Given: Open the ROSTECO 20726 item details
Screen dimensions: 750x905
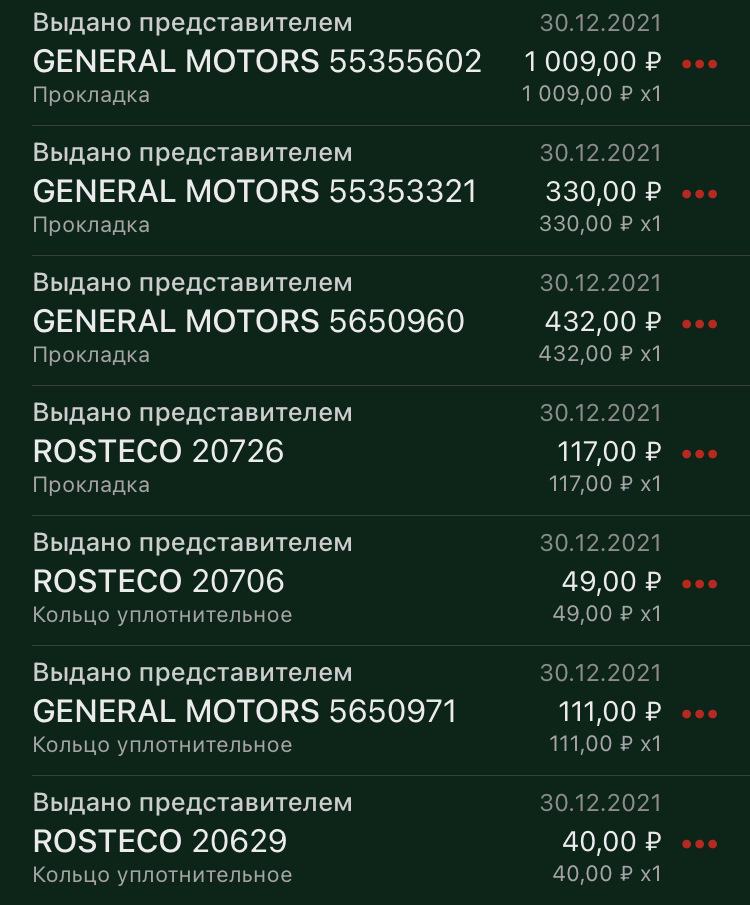Looking at the screenshot, I should click(x=159, y=452).
